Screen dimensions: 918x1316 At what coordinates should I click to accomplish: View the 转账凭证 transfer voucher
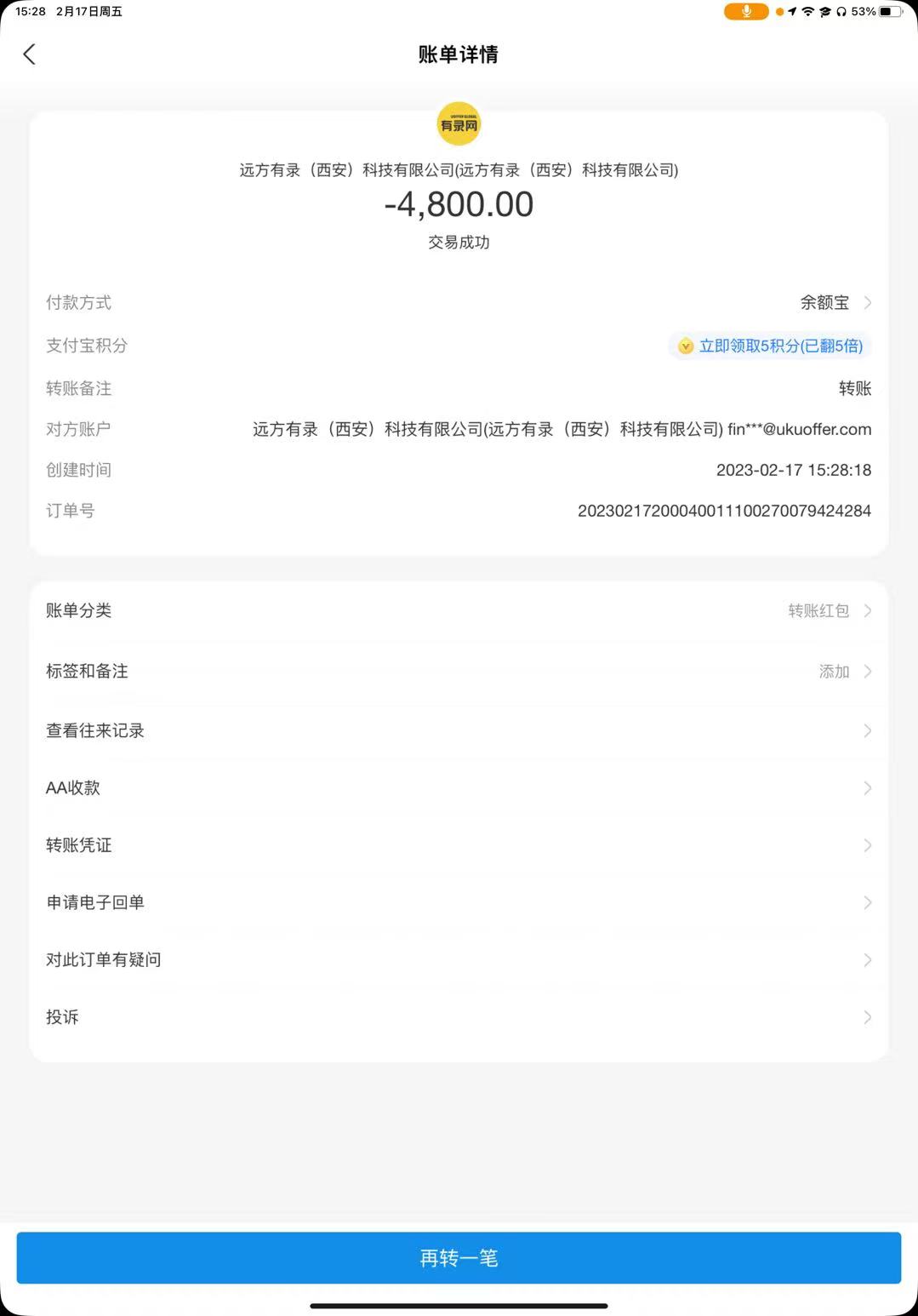(459, 845)
